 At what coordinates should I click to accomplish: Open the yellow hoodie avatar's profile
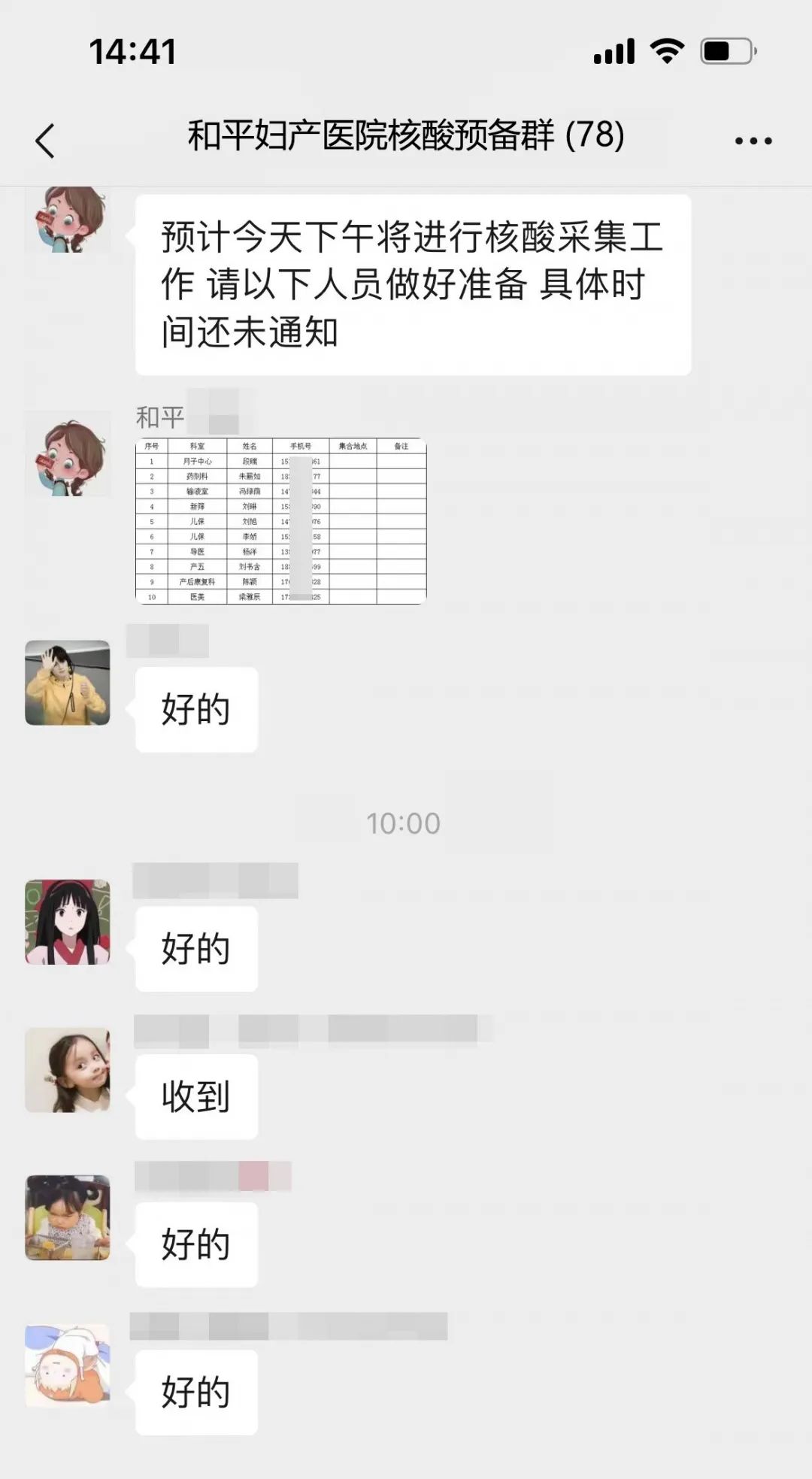pos(68,683)
